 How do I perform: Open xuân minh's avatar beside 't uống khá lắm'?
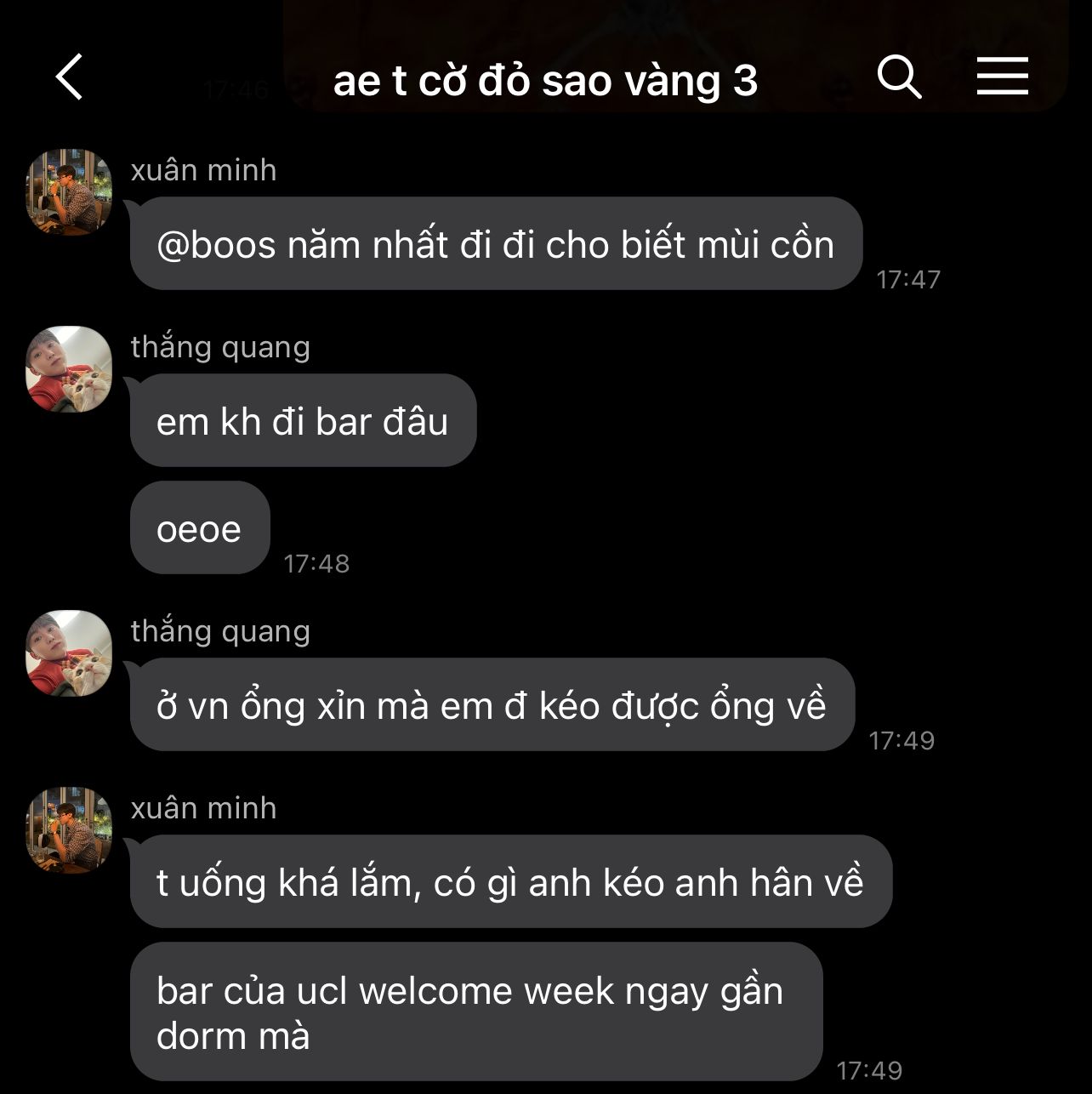[70, 830]
